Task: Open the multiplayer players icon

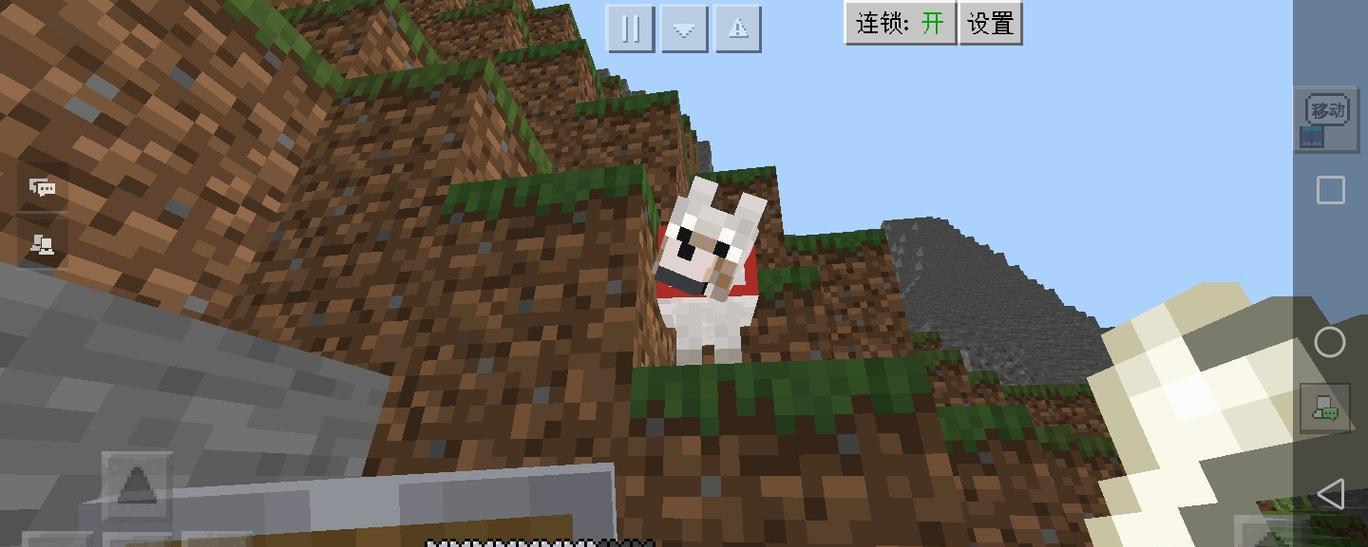Action: tap(42, 244)
